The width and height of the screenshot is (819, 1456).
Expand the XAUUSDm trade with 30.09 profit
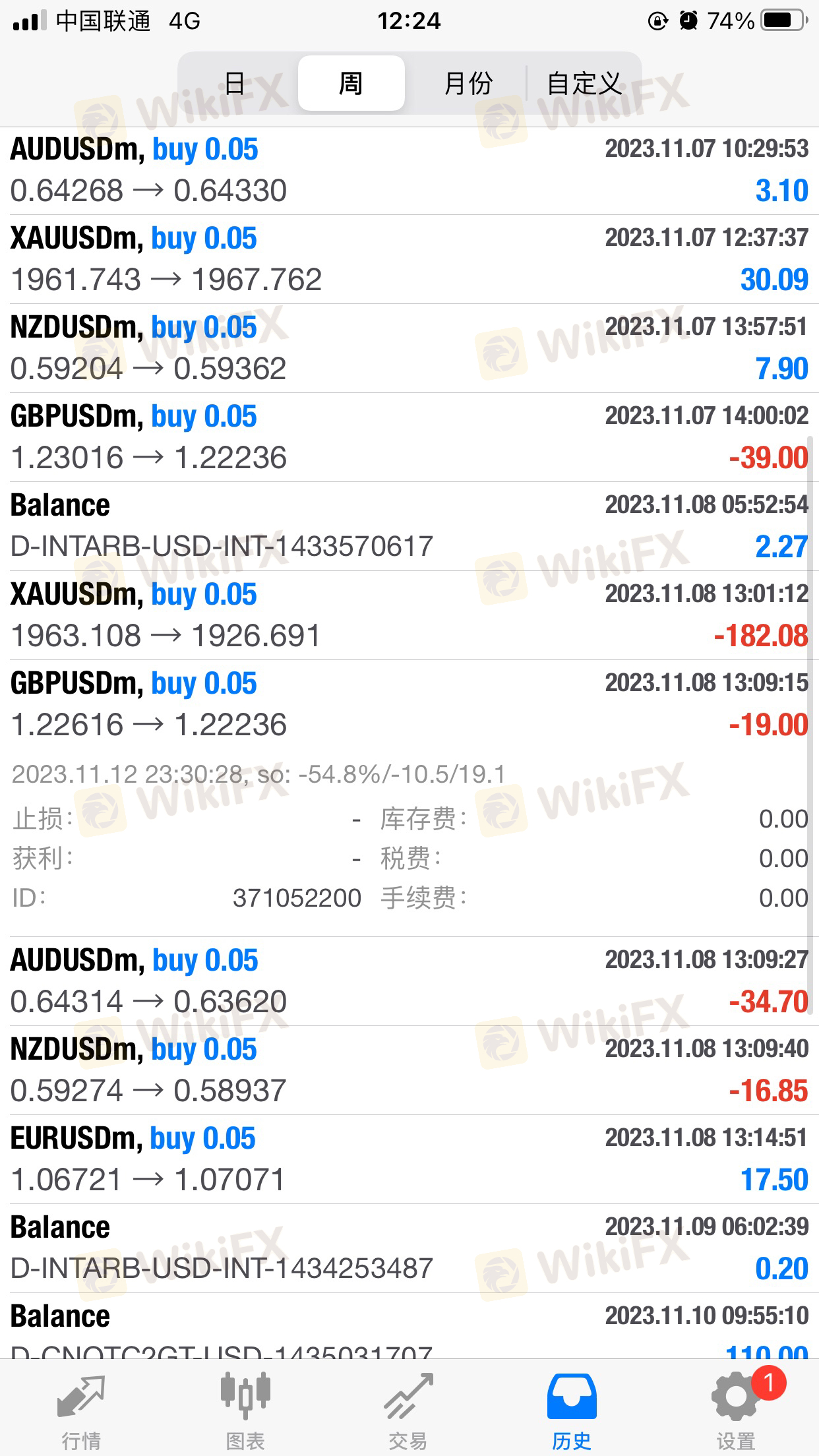pyautogui.click(x=409, y=259)
